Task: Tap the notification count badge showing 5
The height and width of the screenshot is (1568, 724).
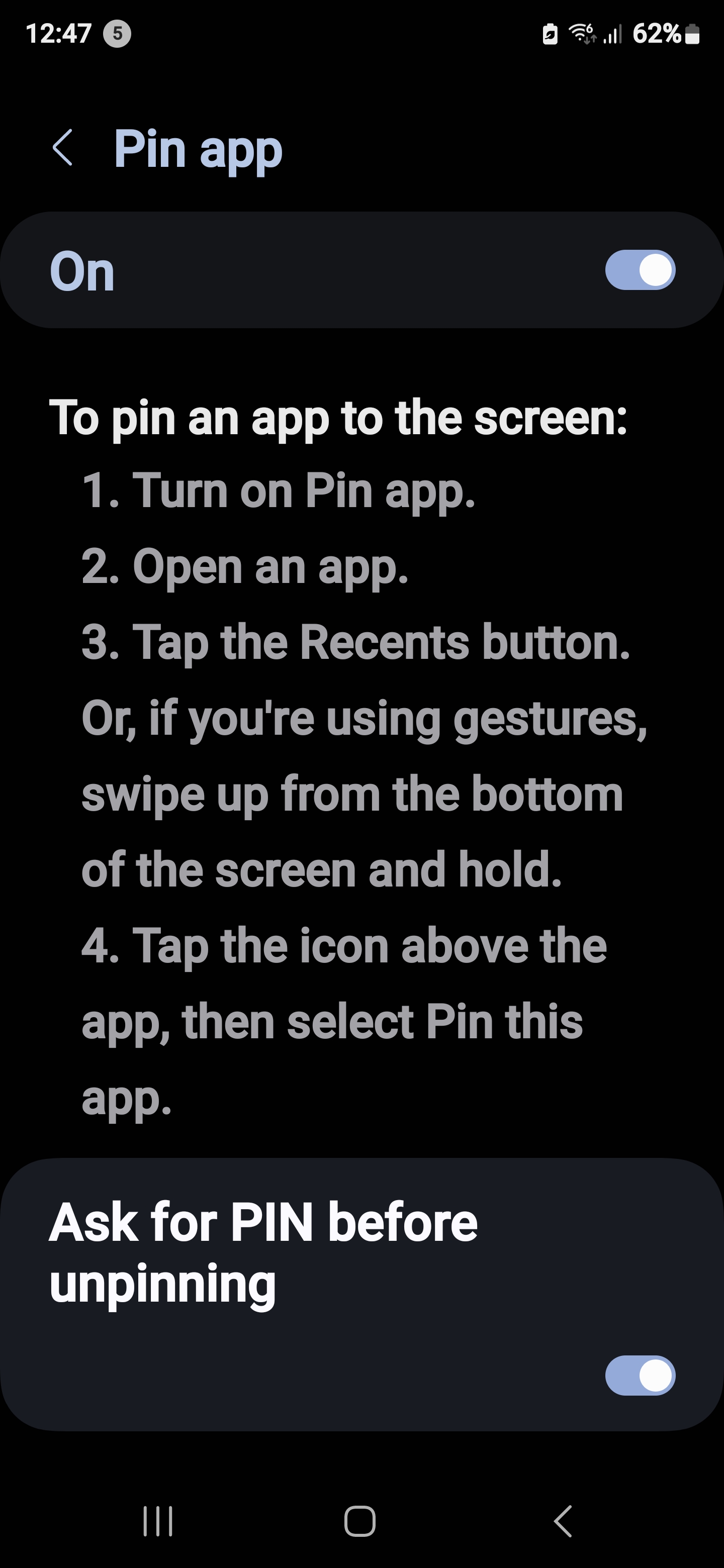Action: pyautogui.click(x=118, y=35)
